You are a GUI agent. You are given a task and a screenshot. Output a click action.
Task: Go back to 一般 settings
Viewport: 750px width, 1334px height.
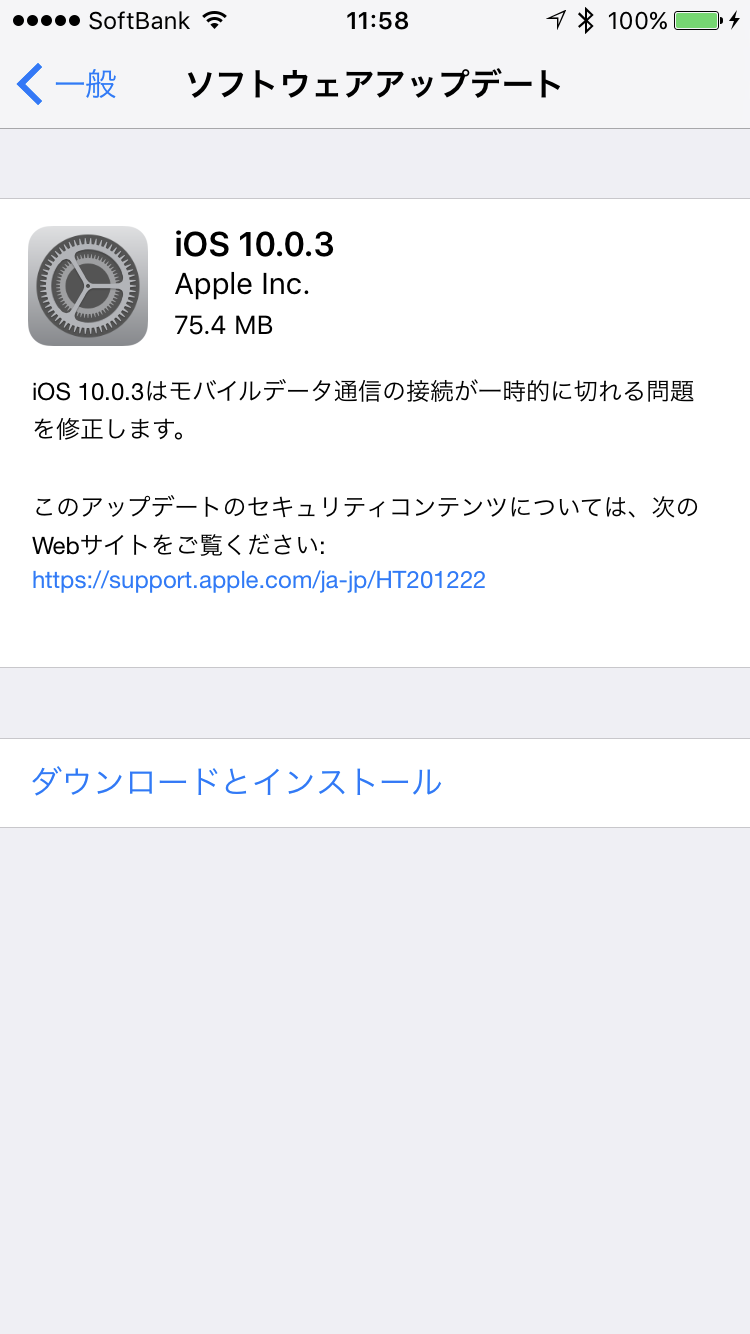coord(67,84)
